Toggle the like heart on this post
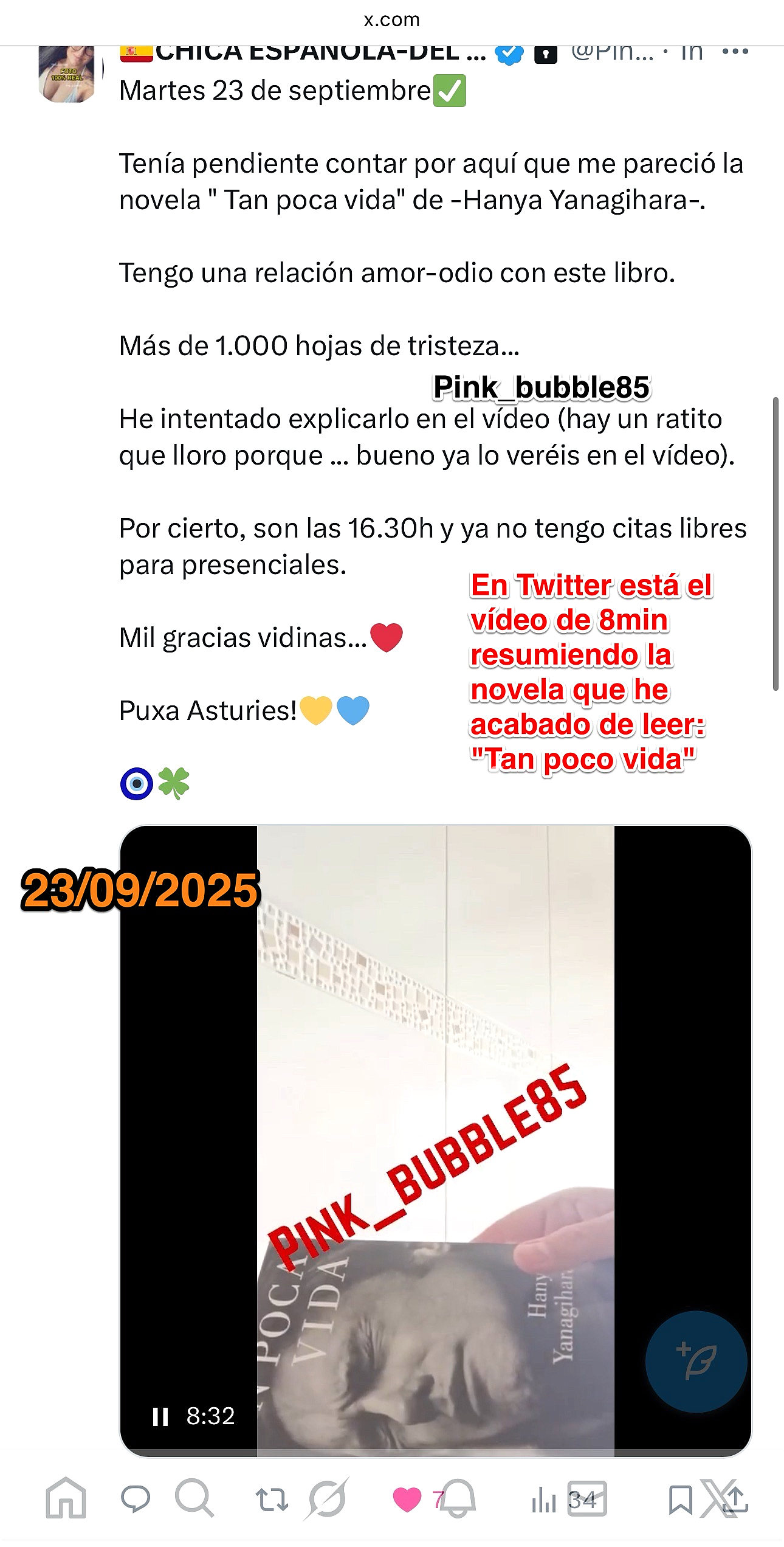Screen dimensions: 784x1547 pyautogui.click(x=407, y=1500)
